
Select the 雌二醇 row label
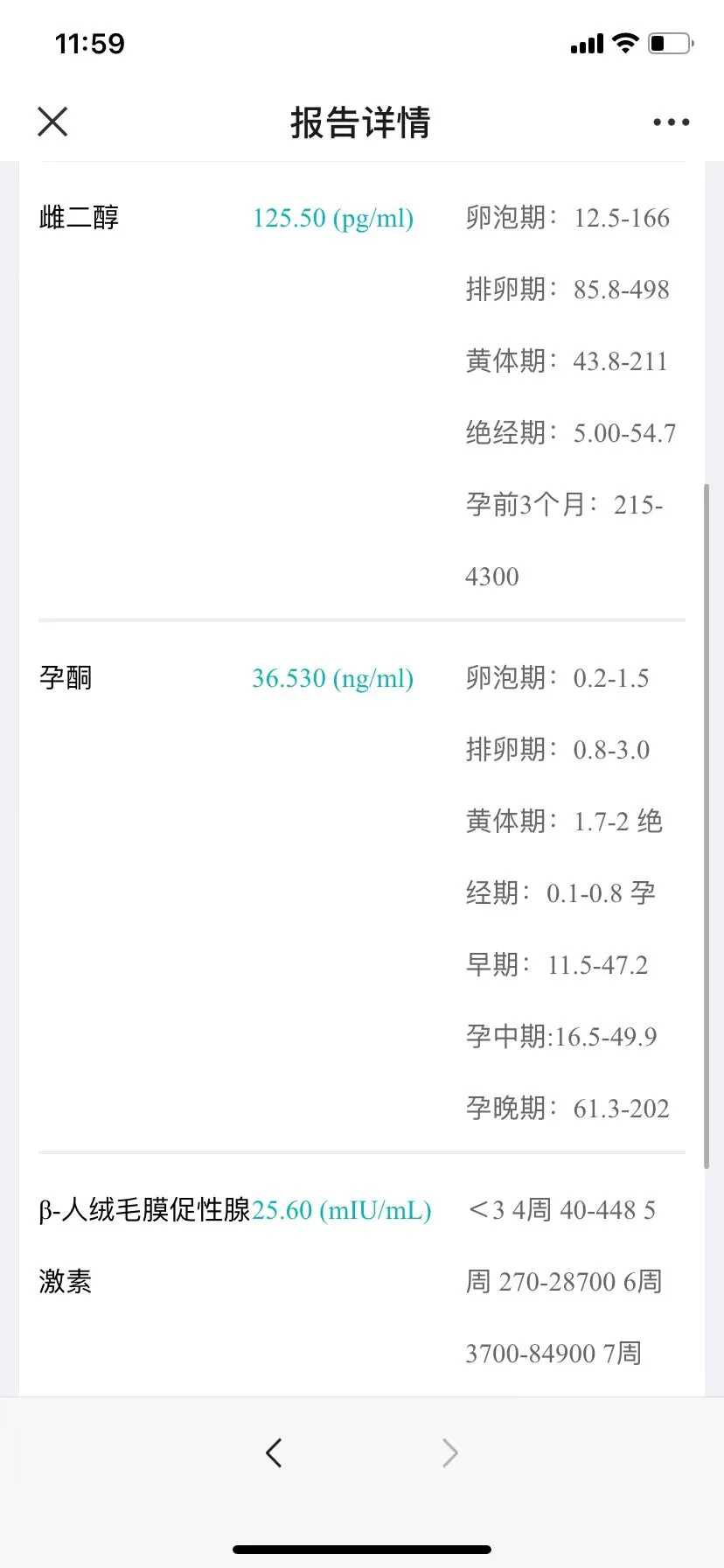(78, 218)
